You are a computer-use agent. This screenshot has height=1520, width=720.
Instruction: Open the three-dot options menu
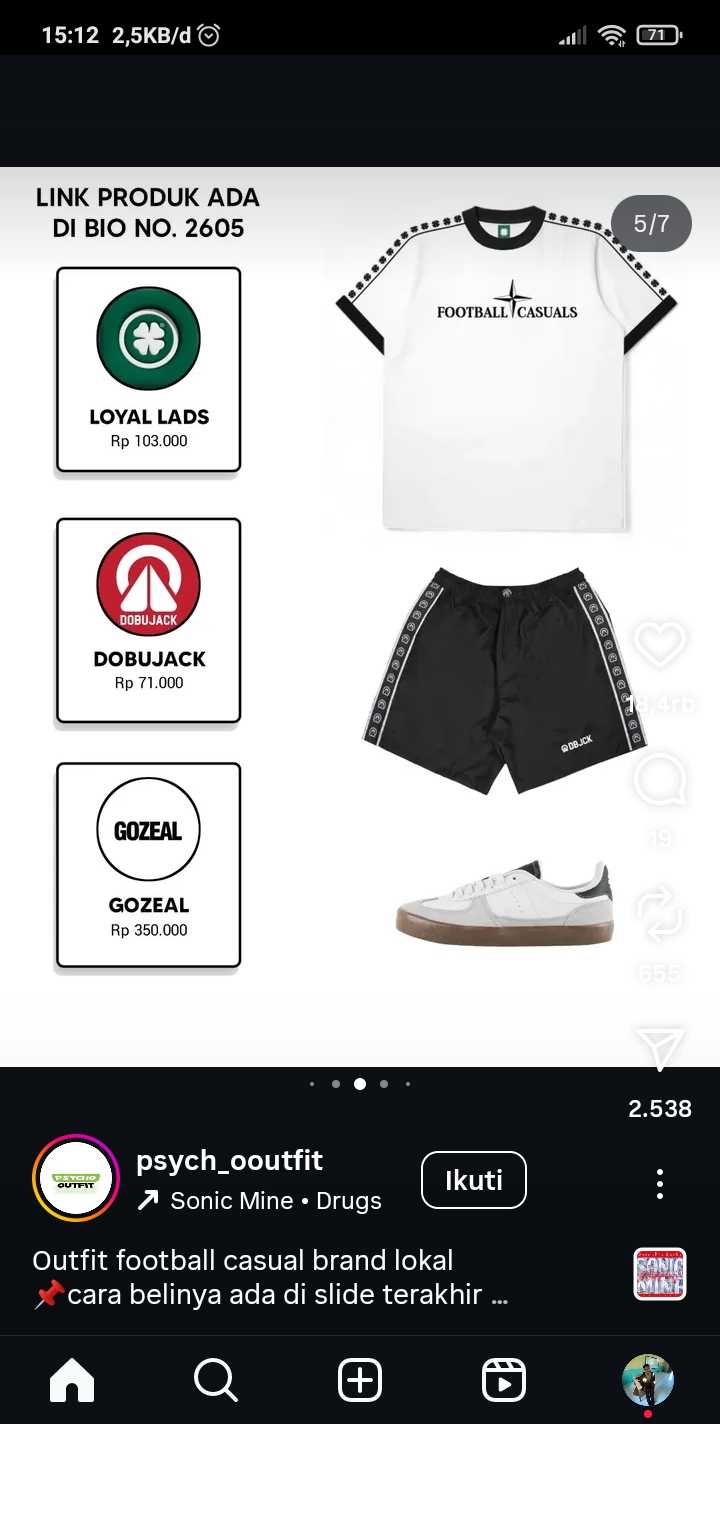660,1183
